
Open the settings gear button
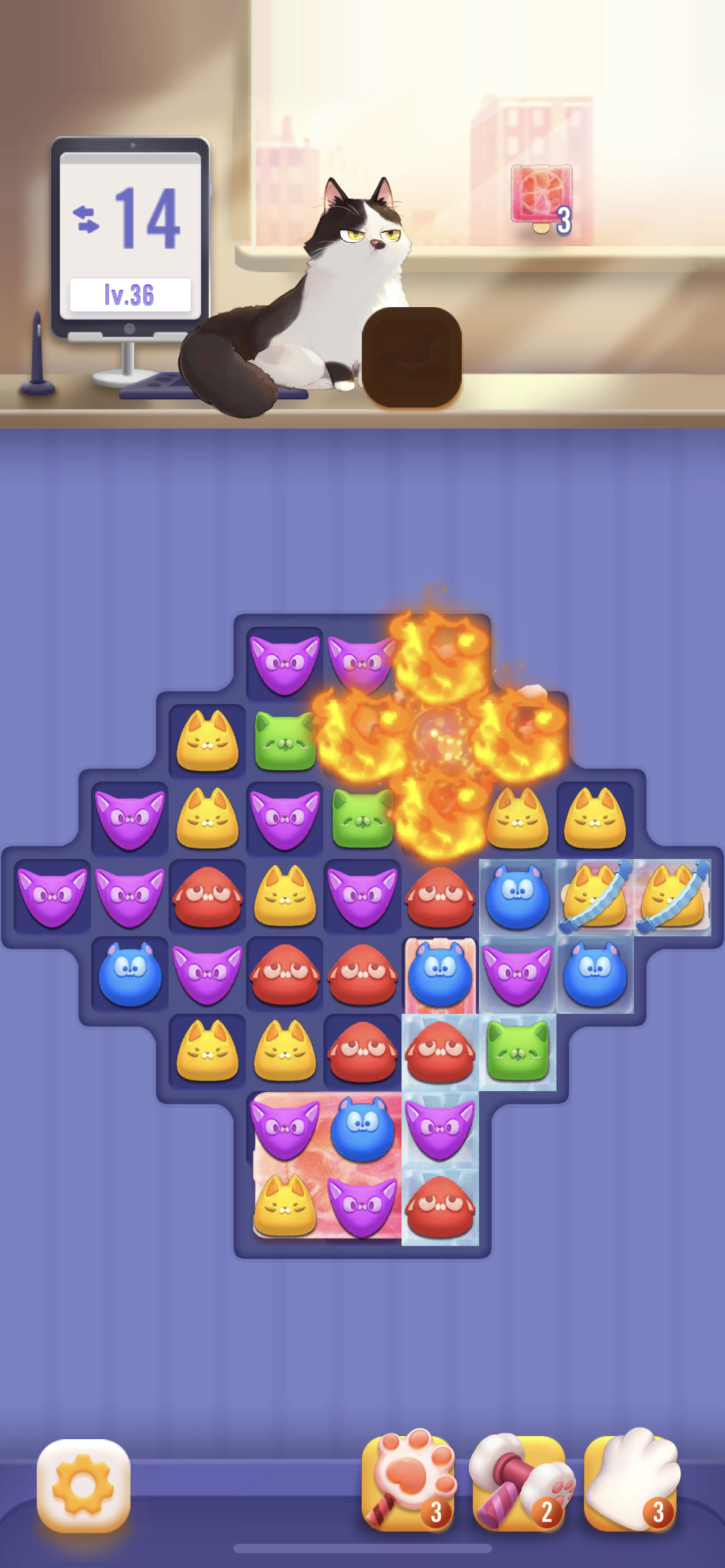click(x=84, y=1485)
